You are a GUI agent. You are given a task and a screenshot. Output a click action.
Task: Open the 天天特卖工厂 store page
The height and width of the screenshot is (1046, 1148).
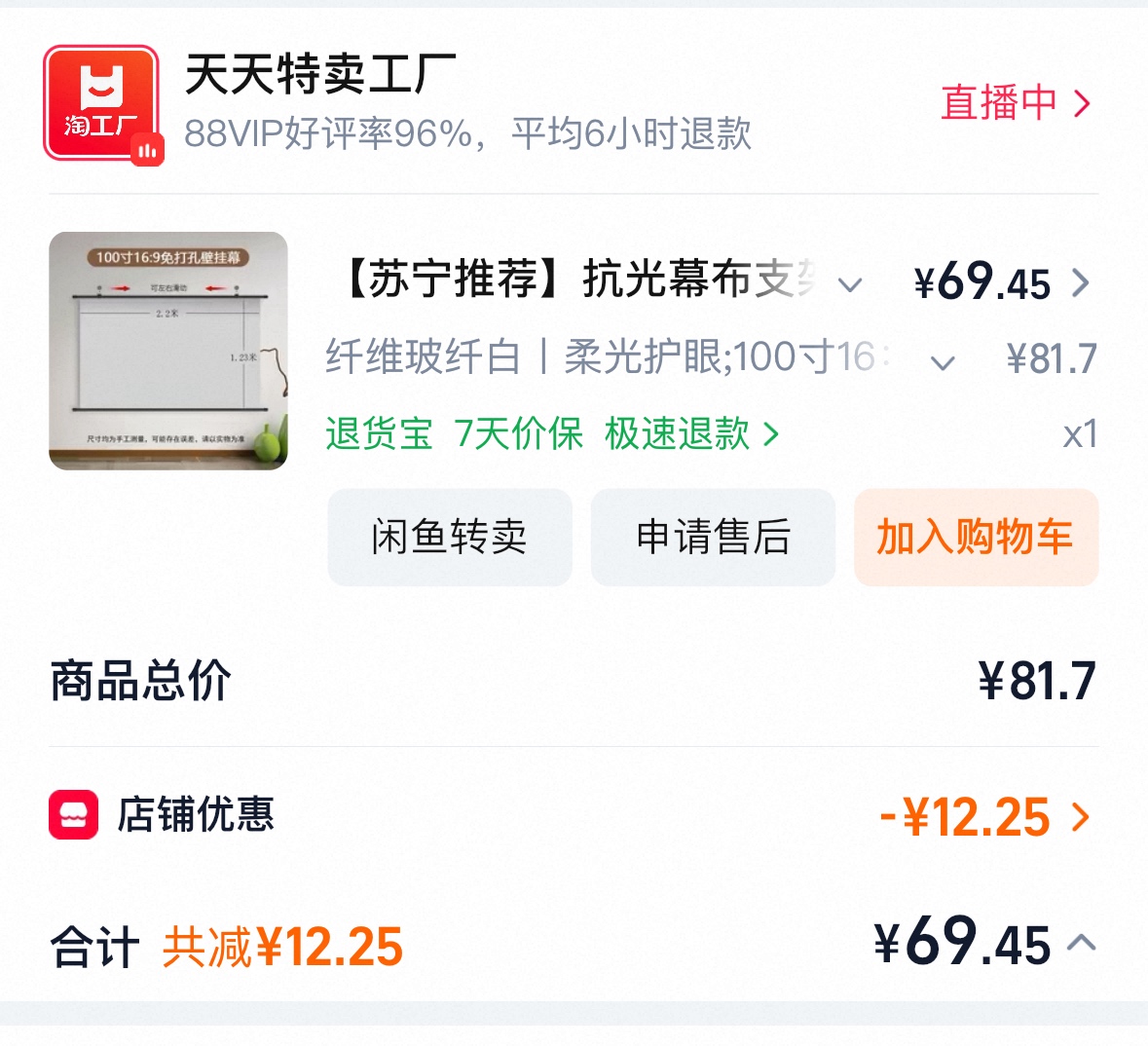[319, 75]
